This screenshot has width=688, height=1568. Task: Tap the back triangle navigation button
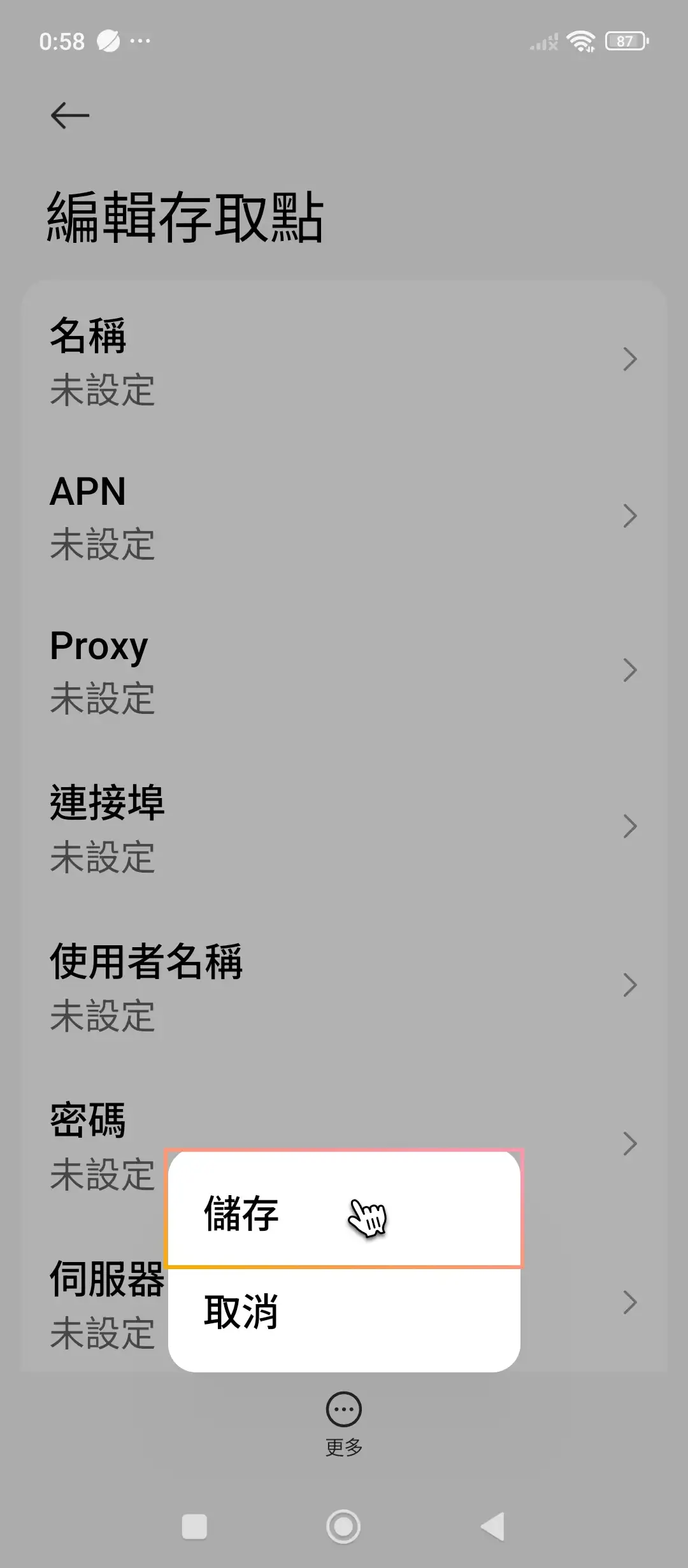pos(492,1524)
